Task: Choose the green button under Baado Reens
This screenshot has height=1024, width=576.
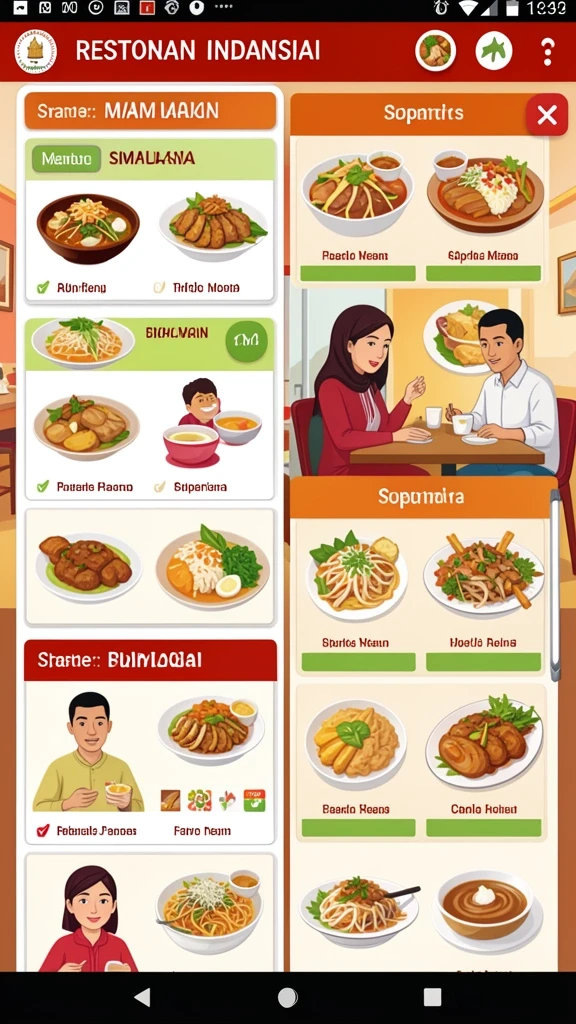Action: (x=358, y=828)
